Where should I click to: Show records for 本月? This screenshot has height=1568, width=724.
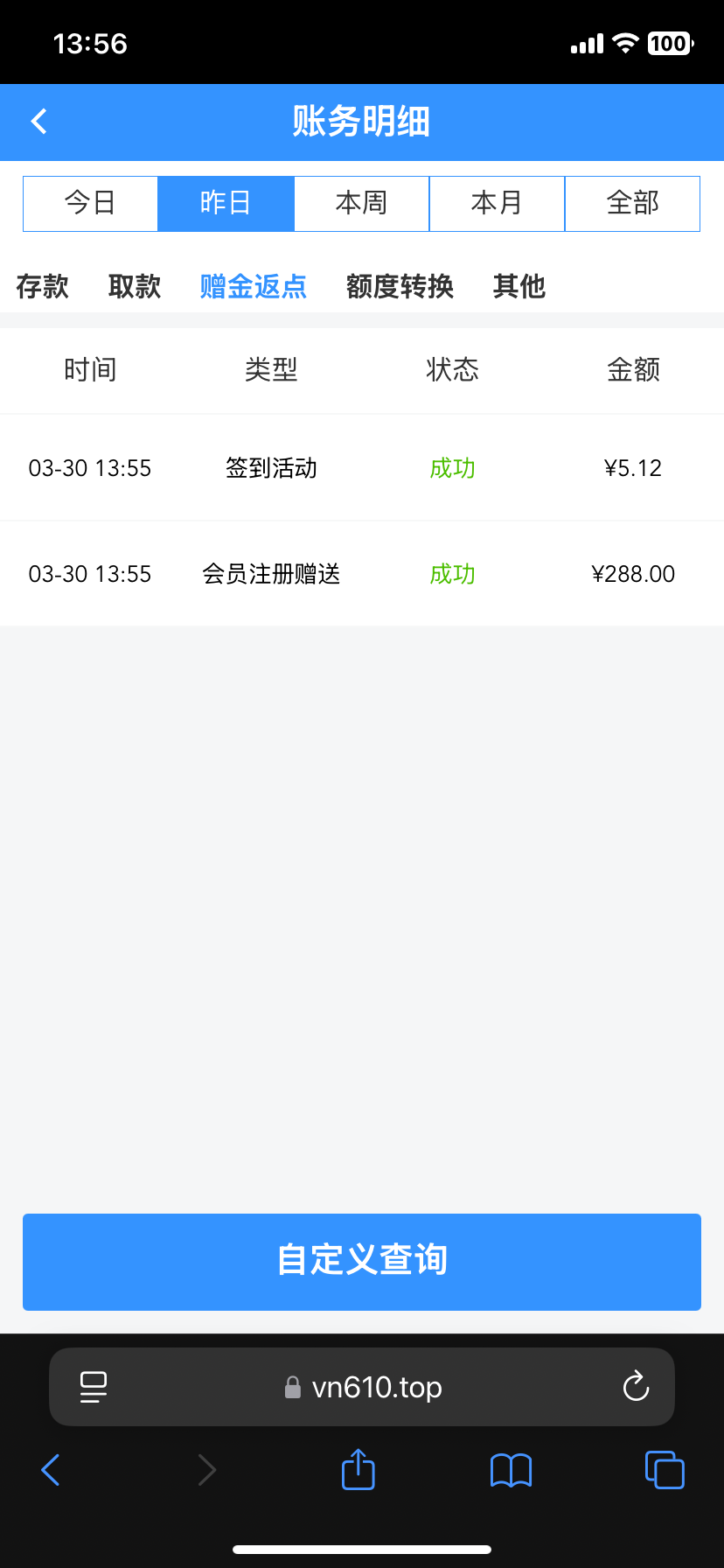coord(497,204)
